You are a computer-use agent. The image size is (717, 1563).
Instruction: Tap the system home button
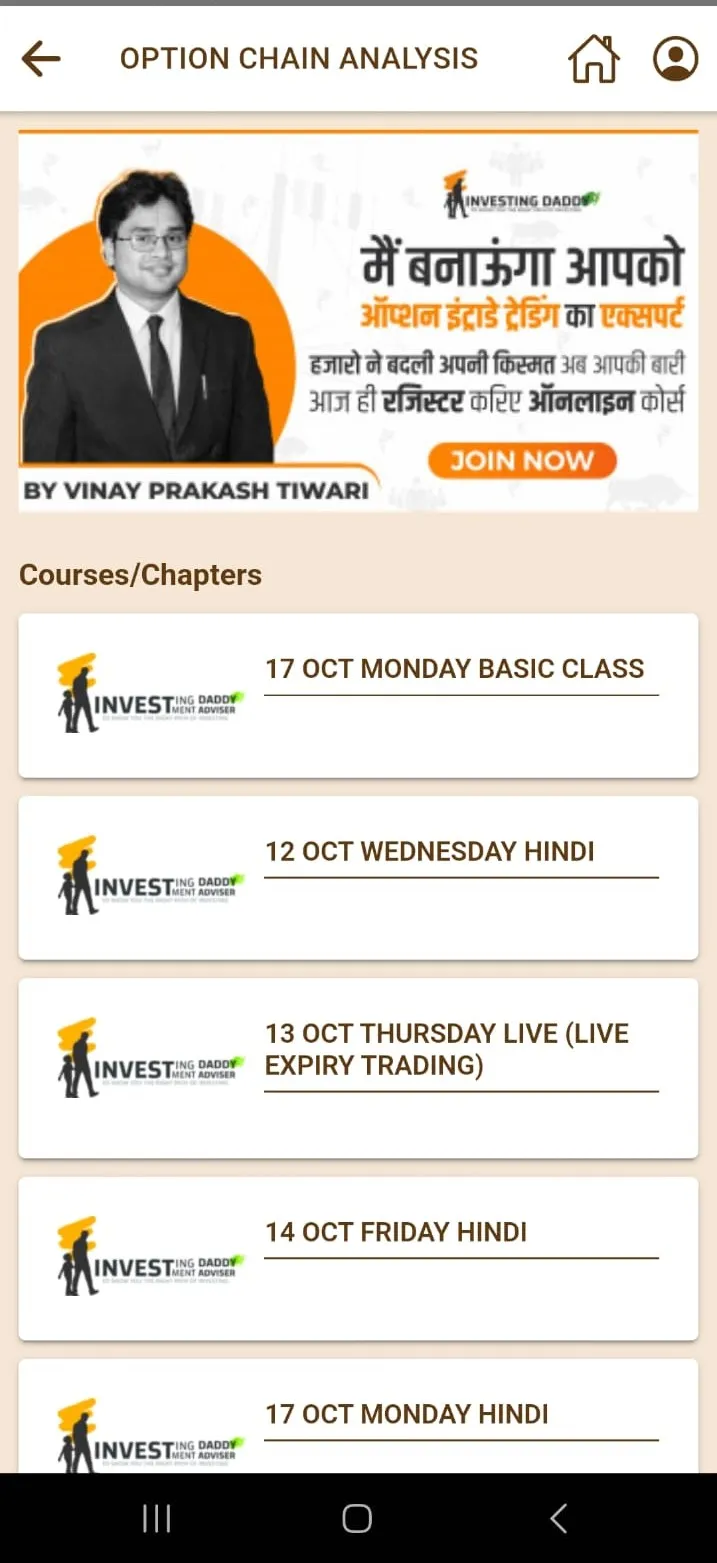pyautogui.click(x=357, y=1518)
